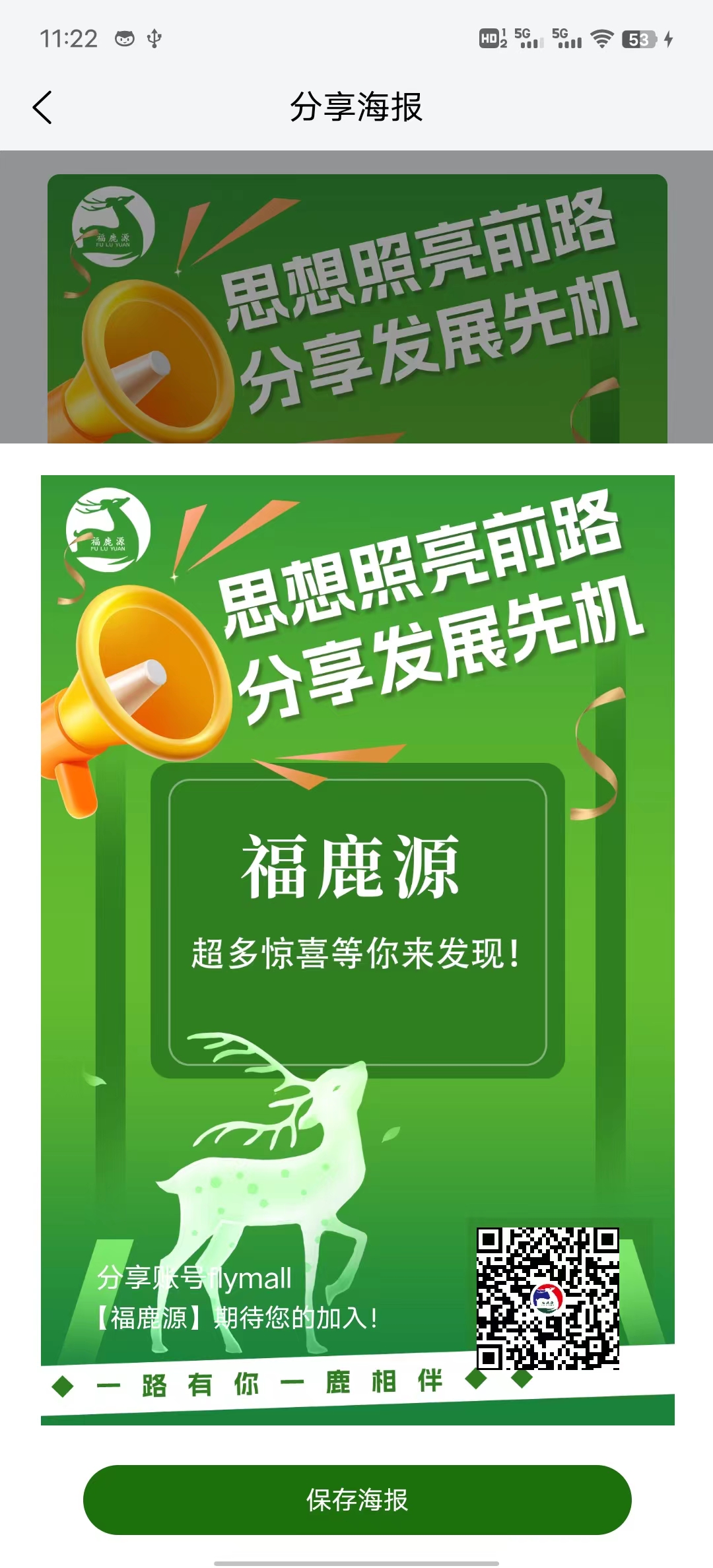The height and width of the screenshot is (1568, 713).
Task: Save the poster with 保存海报
Action: 357,1499
